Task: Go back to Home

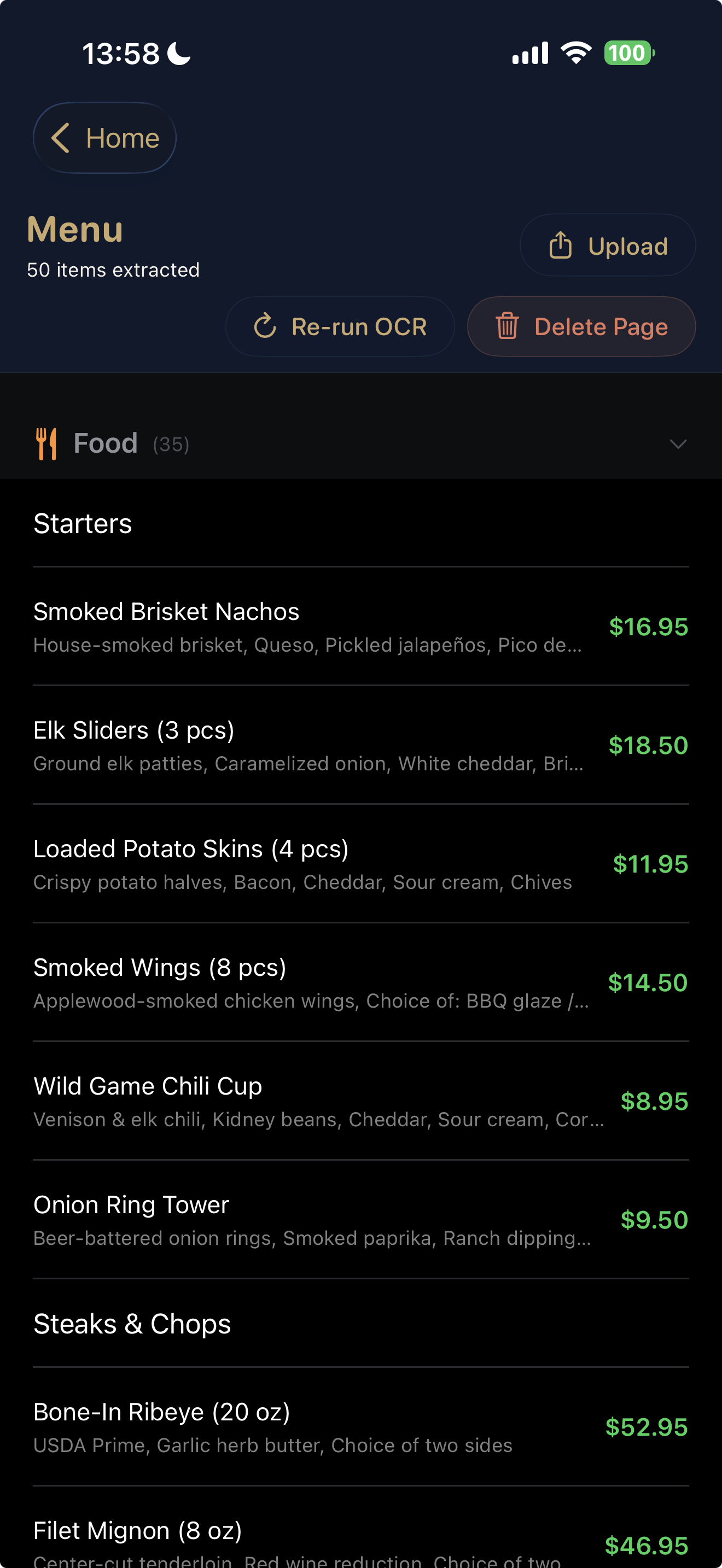Action: [x=104, y=138]
